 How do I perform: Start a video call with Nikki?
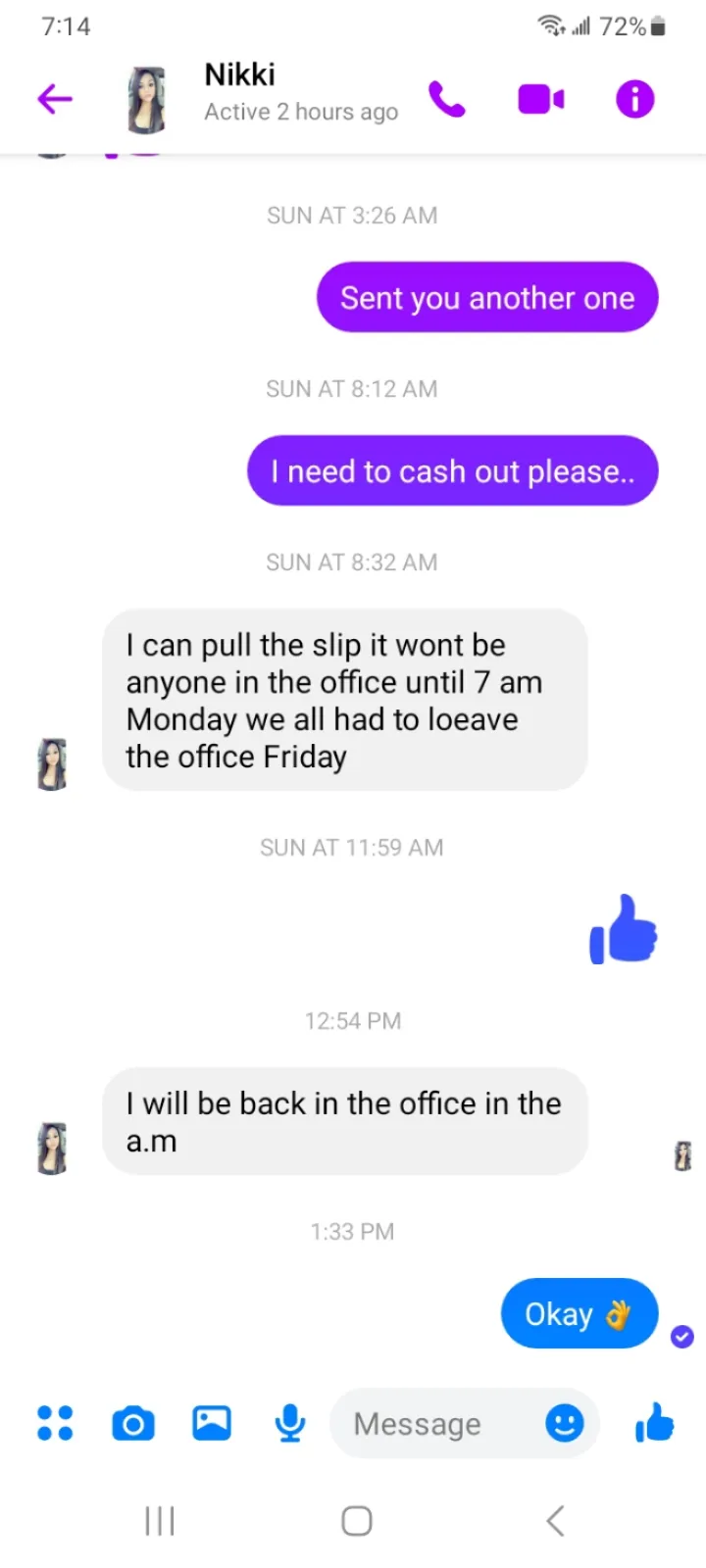541,99
